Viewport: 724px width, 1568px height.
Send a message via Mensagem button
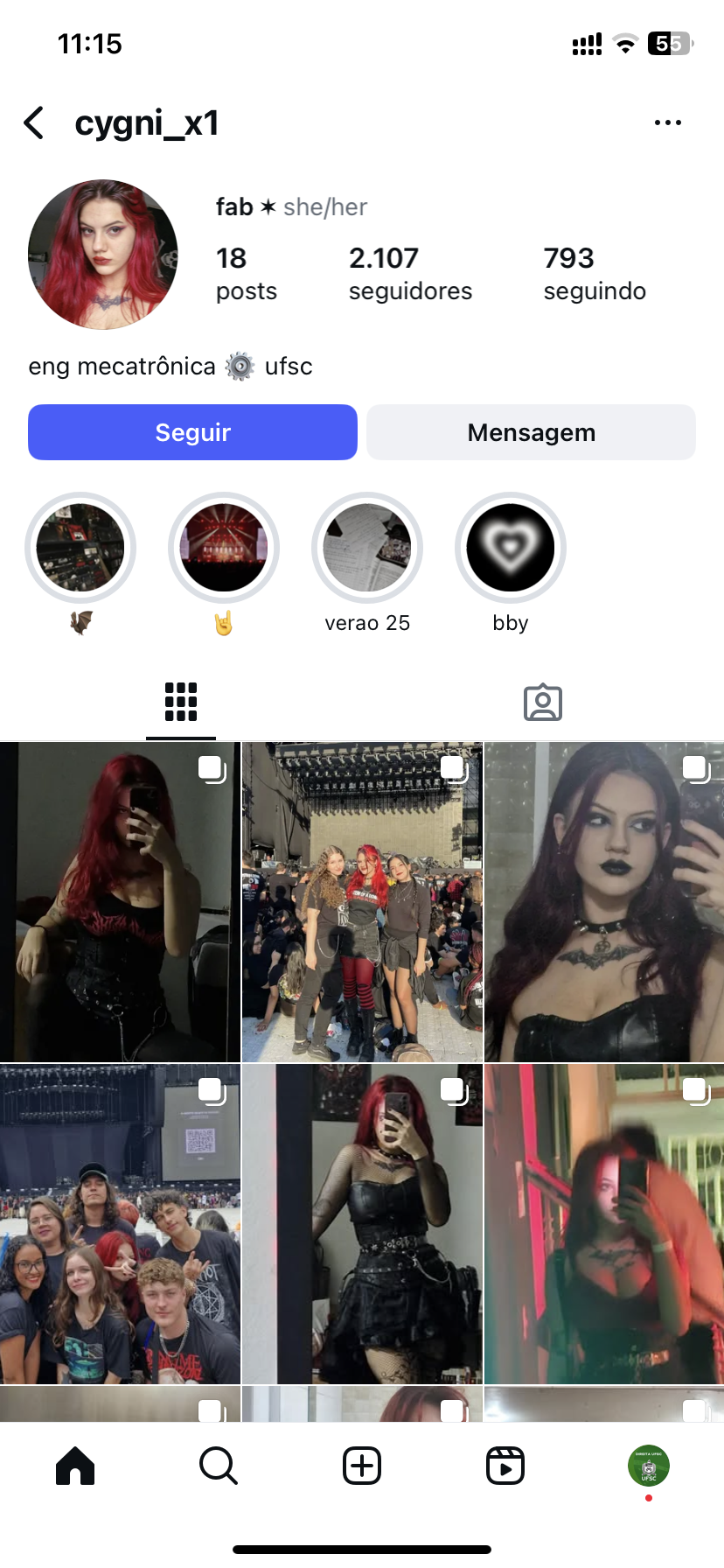pos(531,432)
